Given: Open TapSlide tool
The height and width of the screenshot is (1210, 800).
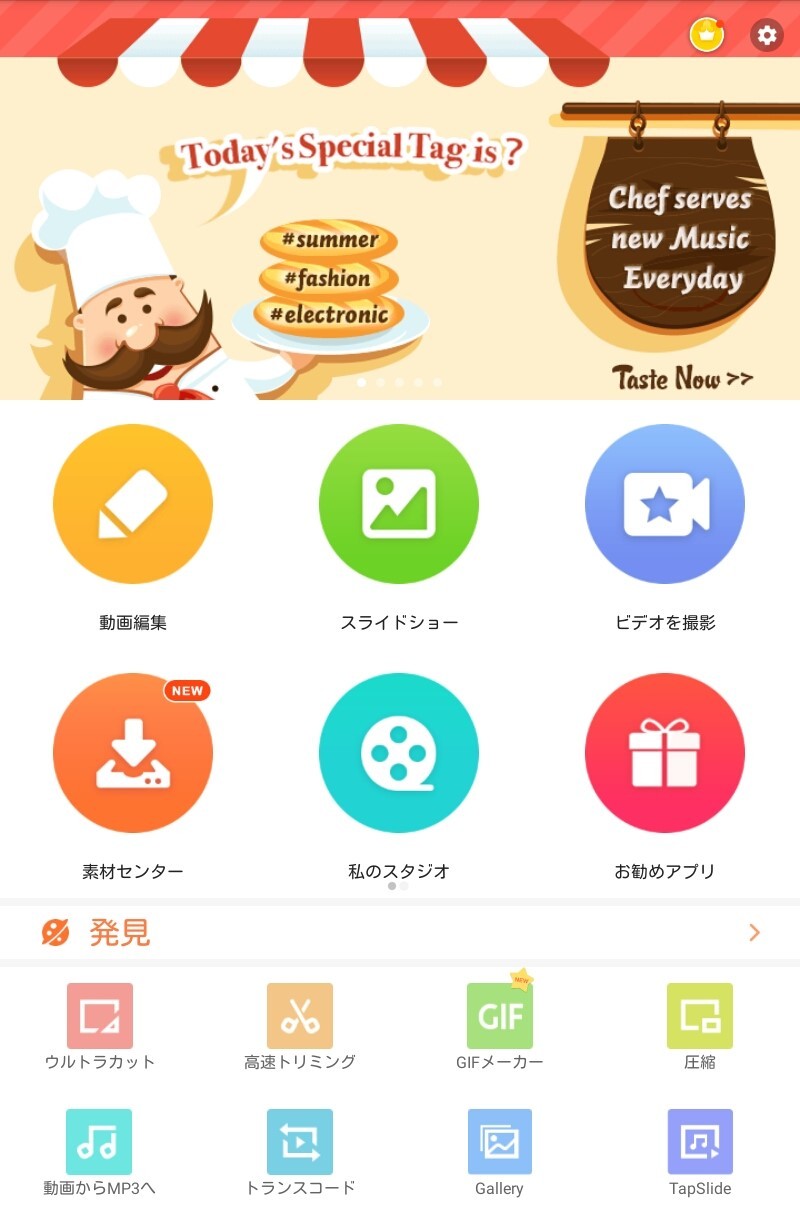Looking at the screenshot, I should [700, 1142].
